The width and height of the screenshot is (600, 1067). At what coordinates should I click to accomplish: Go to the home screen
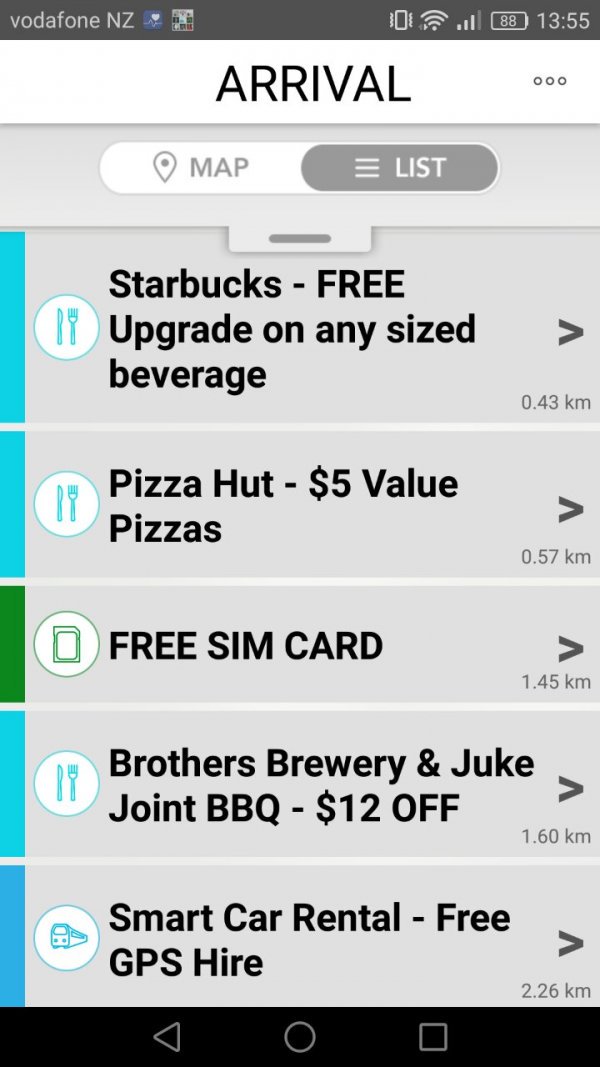click(300, 1037)
